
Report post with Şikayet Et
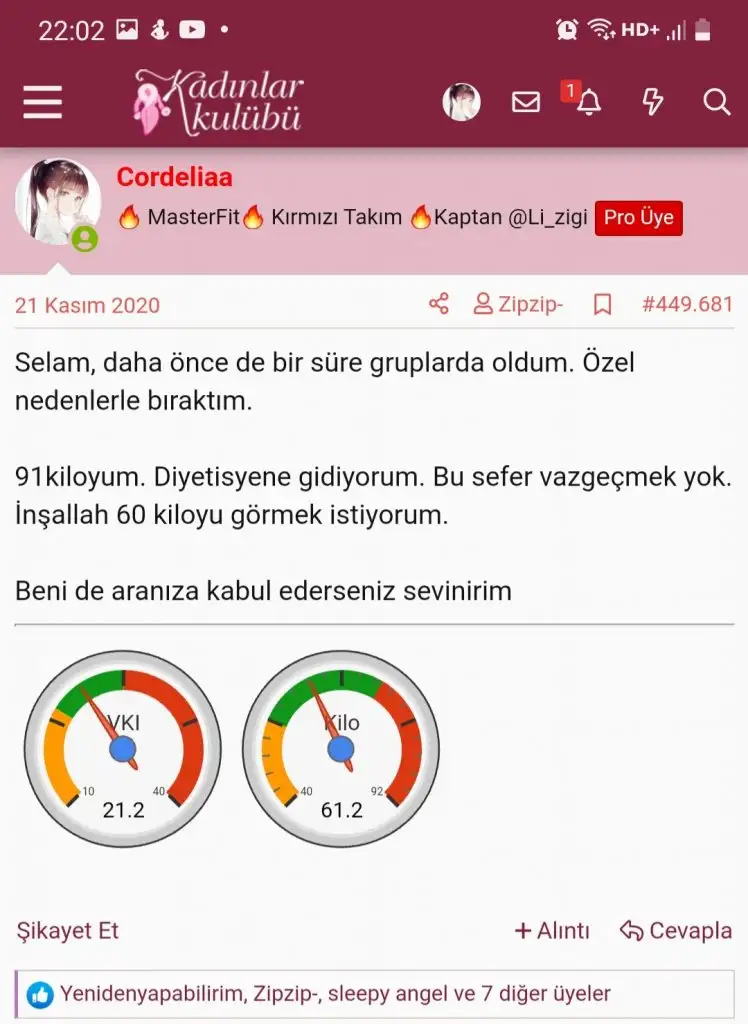pyautogui.click(x=67, y=931)
